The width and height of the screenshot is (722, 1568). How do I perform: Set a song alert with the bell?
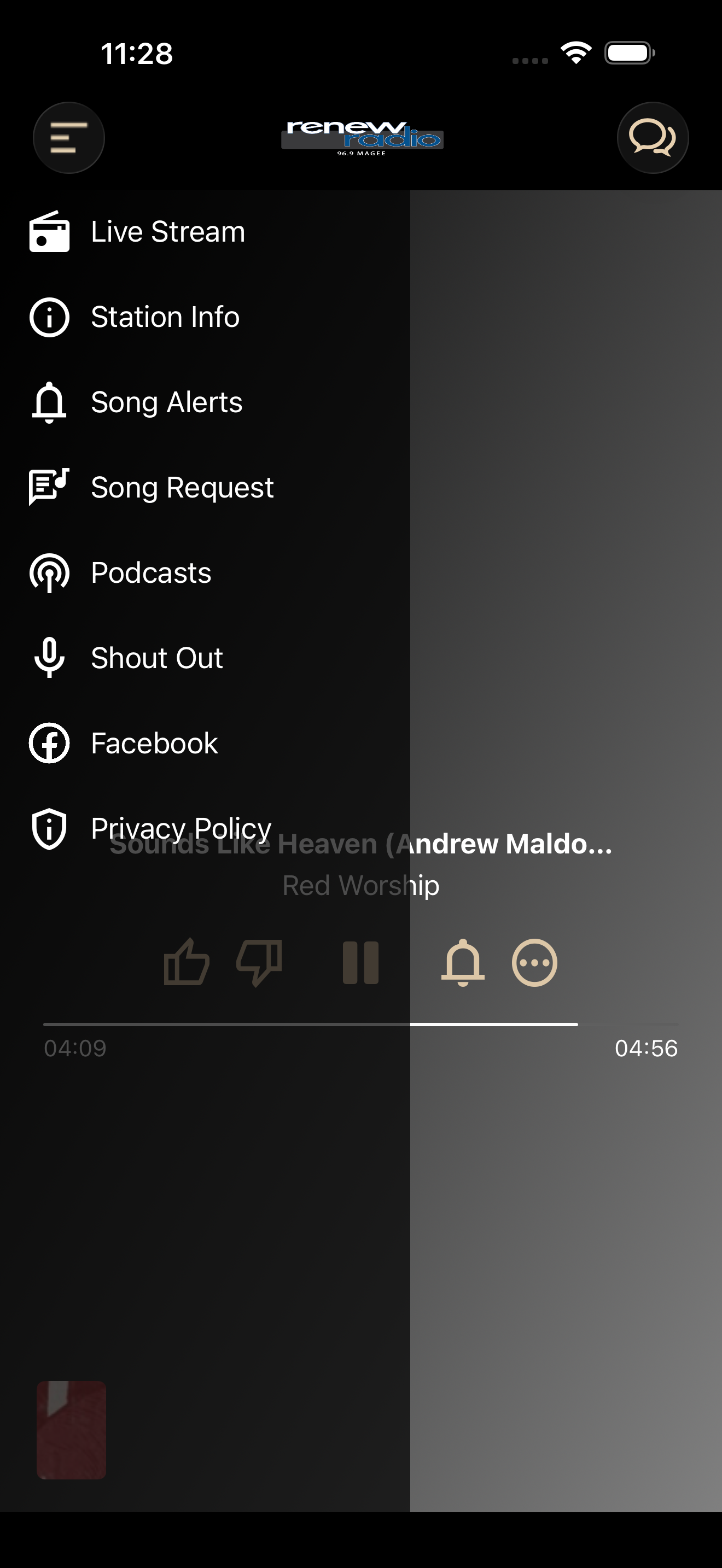click(x=463, y=962)
